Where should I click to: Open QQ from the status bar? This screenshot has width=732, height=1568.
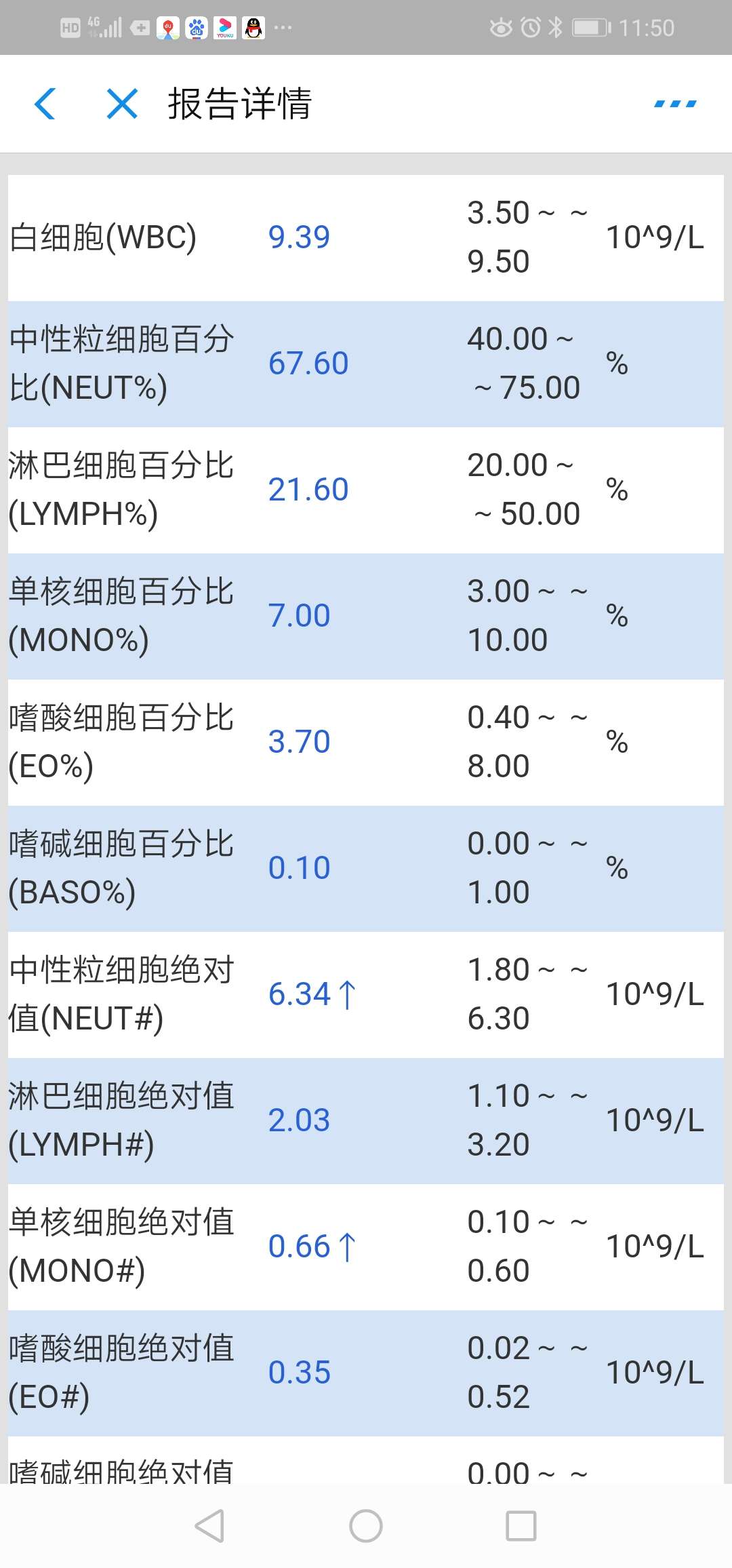253,28
